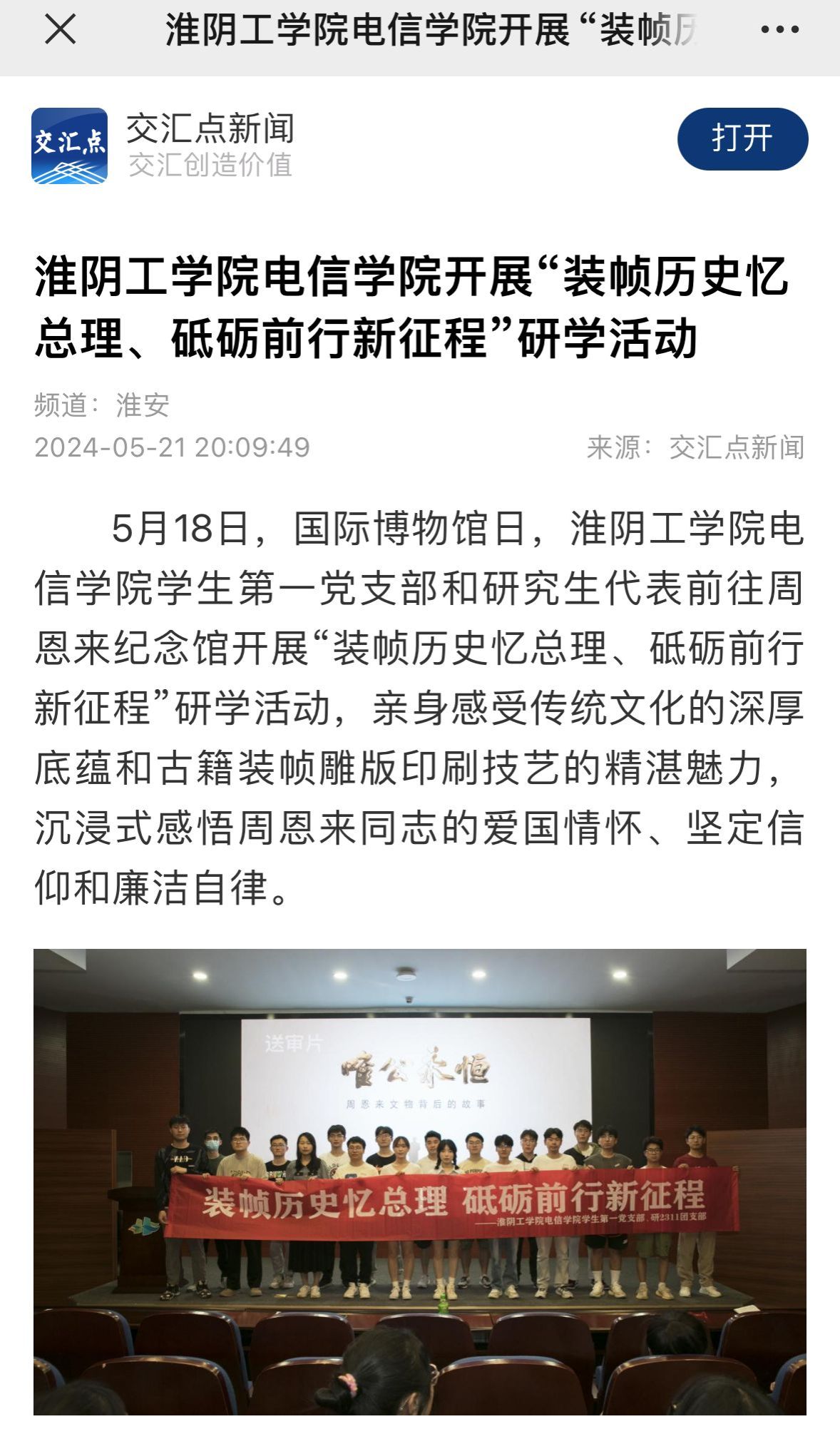840x1429 pixels.
Task: Open the three-dot overflow menu
Action: [x=779, y=30]
